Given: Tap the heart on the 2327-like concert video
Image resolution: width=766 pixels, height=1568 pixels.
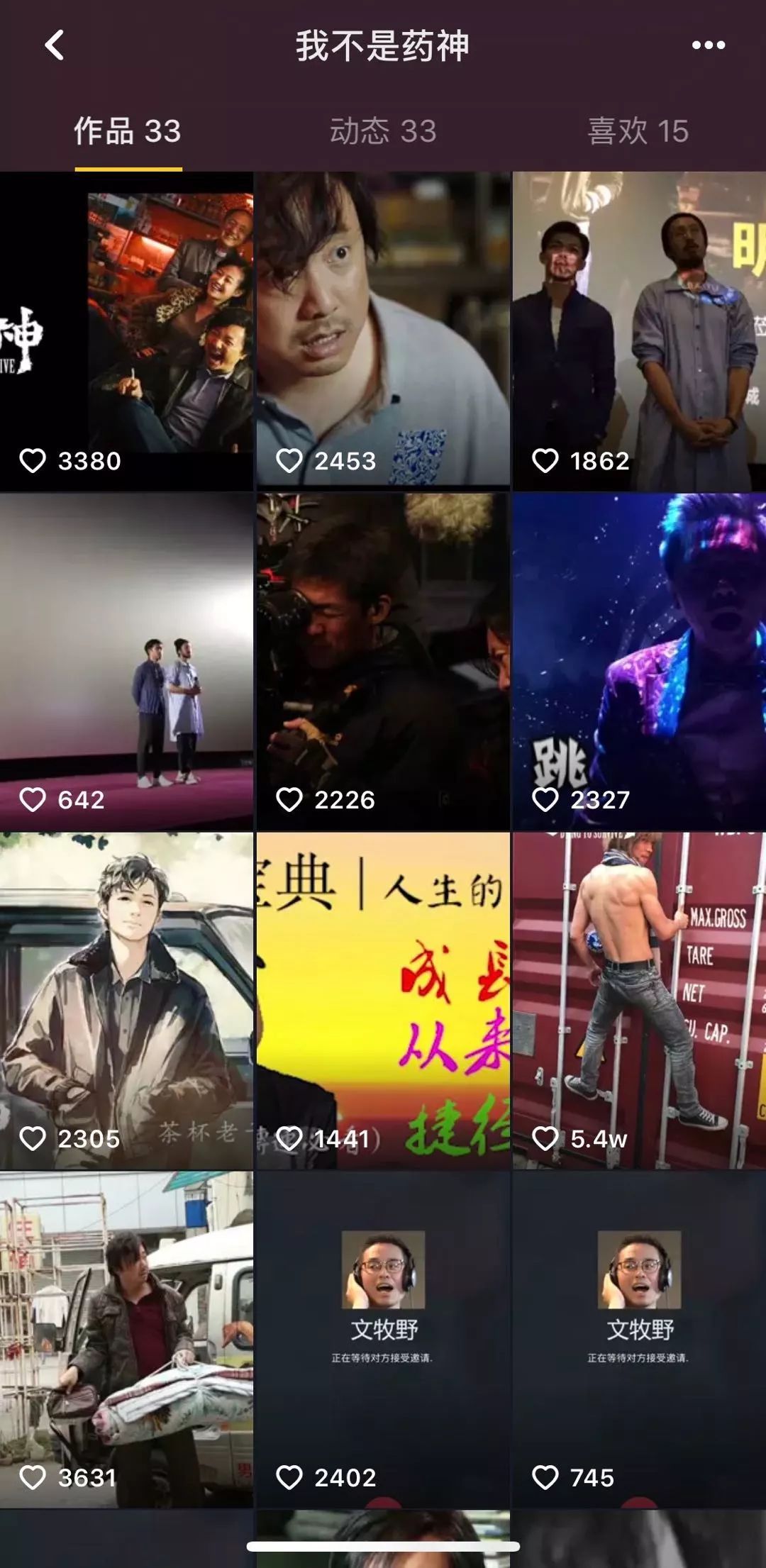Looking at the screenshot, I should (x=545, y=800).
